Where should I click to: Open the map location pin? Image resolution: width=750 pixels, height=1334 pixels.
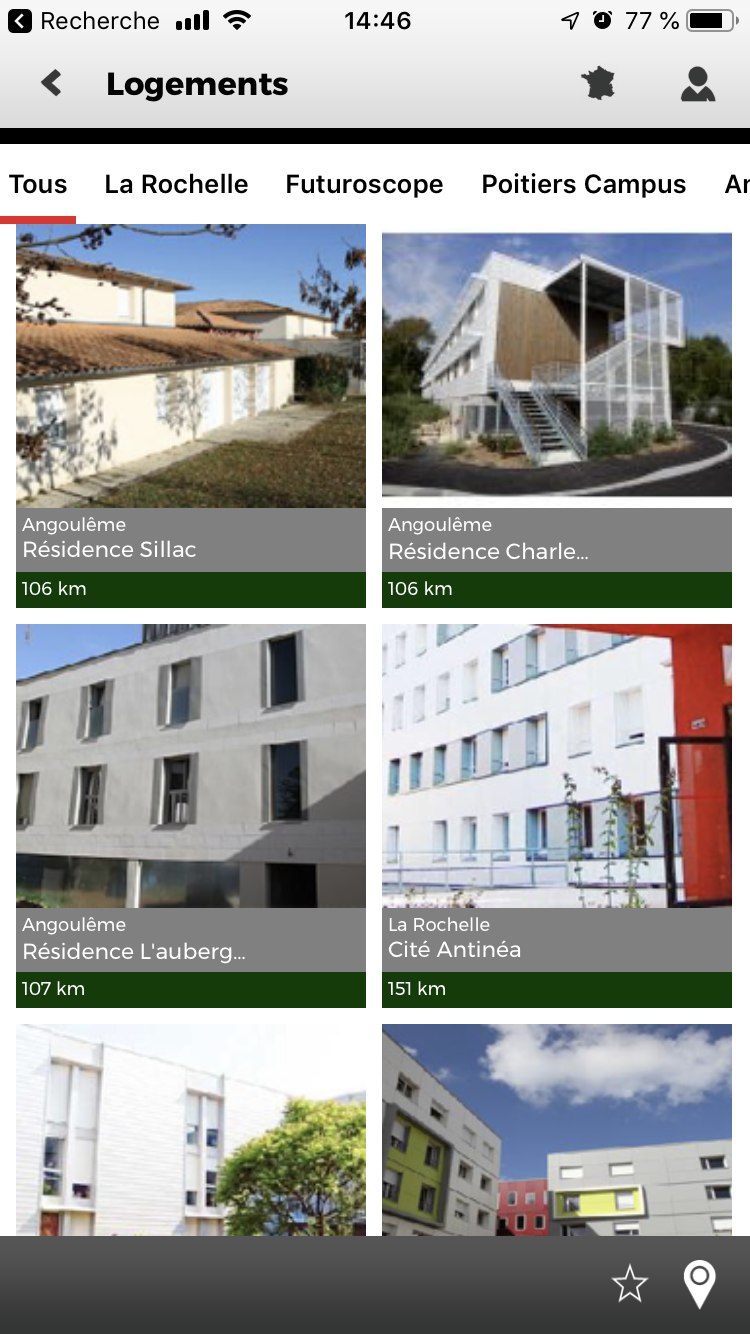pos(699,1284)
